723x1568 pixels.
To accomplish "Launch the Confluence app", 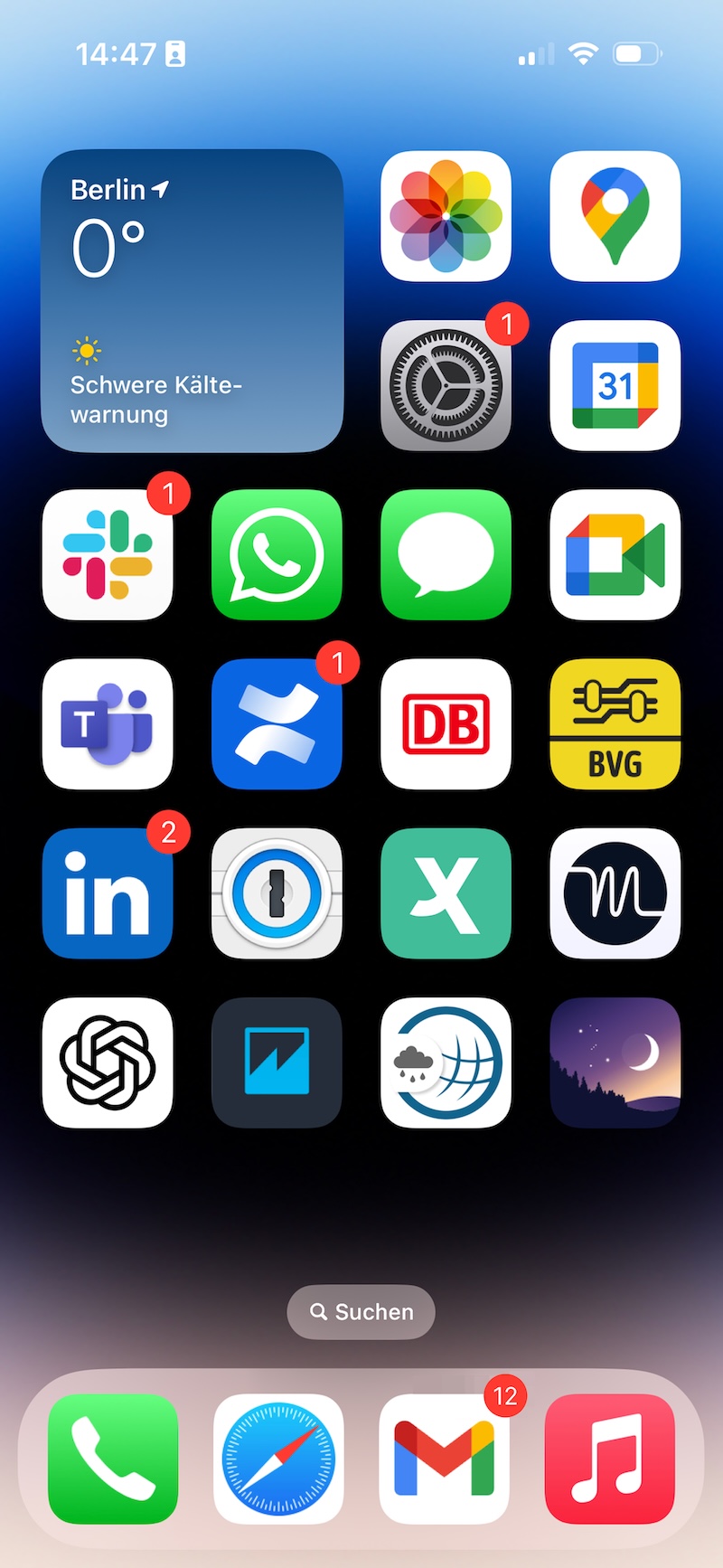I will (x=277, y=724).
